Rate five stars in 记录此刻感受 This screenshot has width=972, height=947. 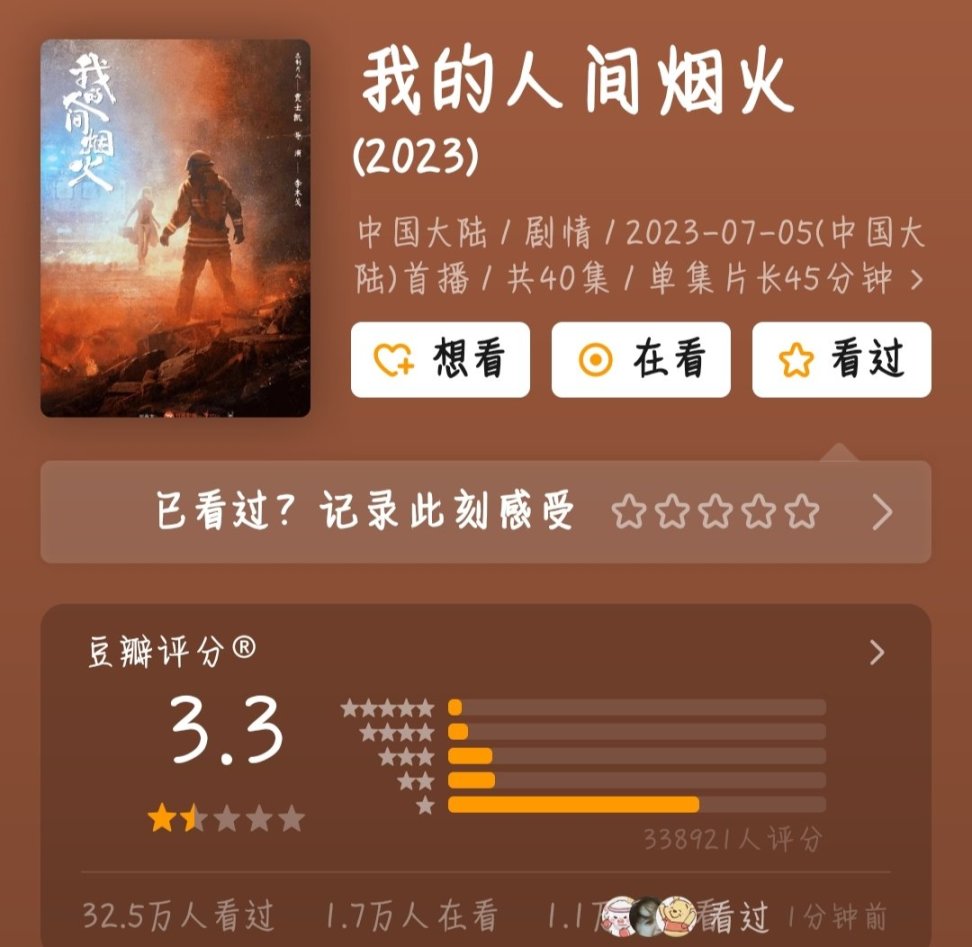point(802,513)
